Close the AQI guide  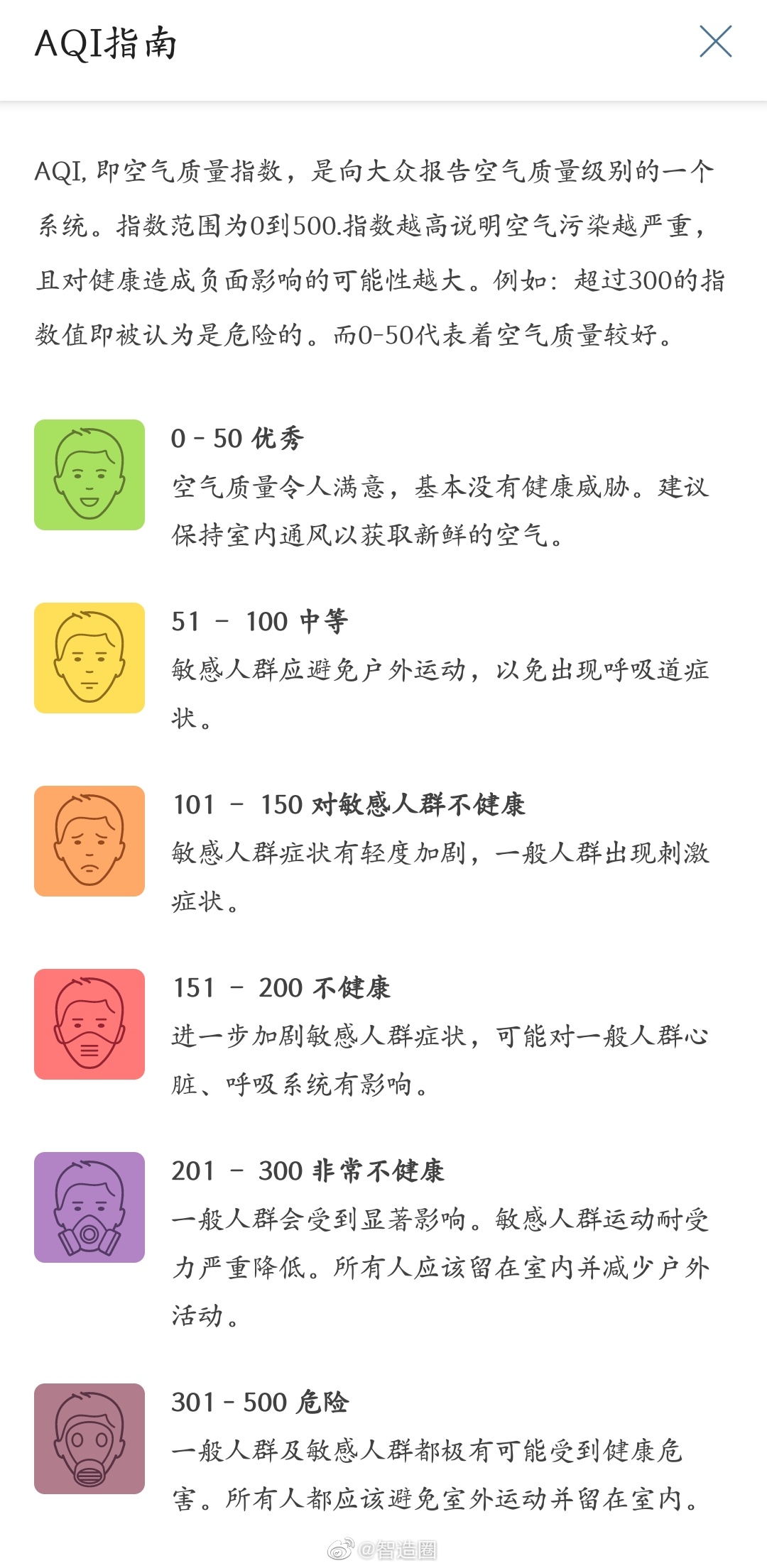click(x=715, y=41)
